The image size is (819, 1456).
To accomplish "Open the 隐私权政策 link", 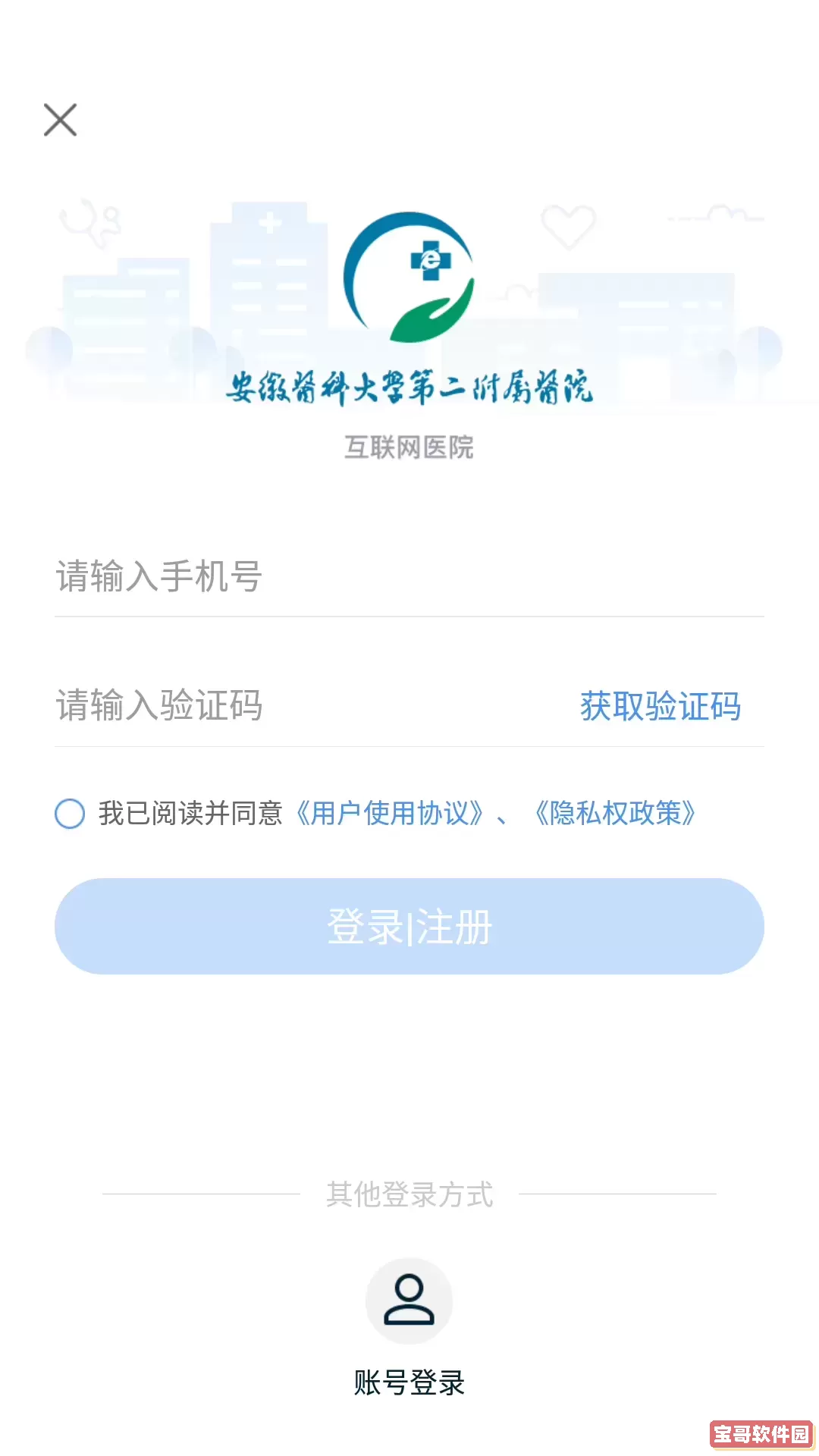I will point(614,814).
